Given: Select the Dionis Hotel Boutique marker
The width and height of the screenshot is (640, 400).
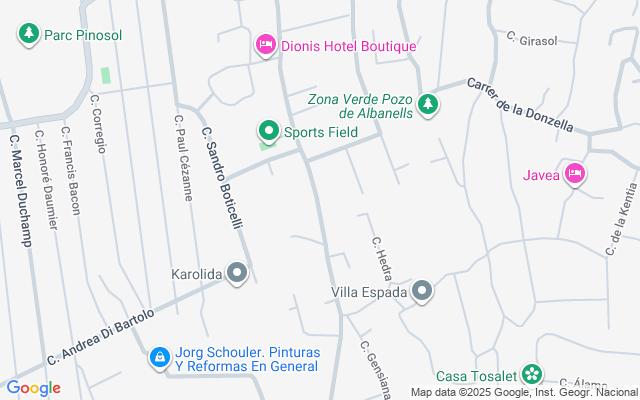Looking at the screenshot, I should [265, 45].
